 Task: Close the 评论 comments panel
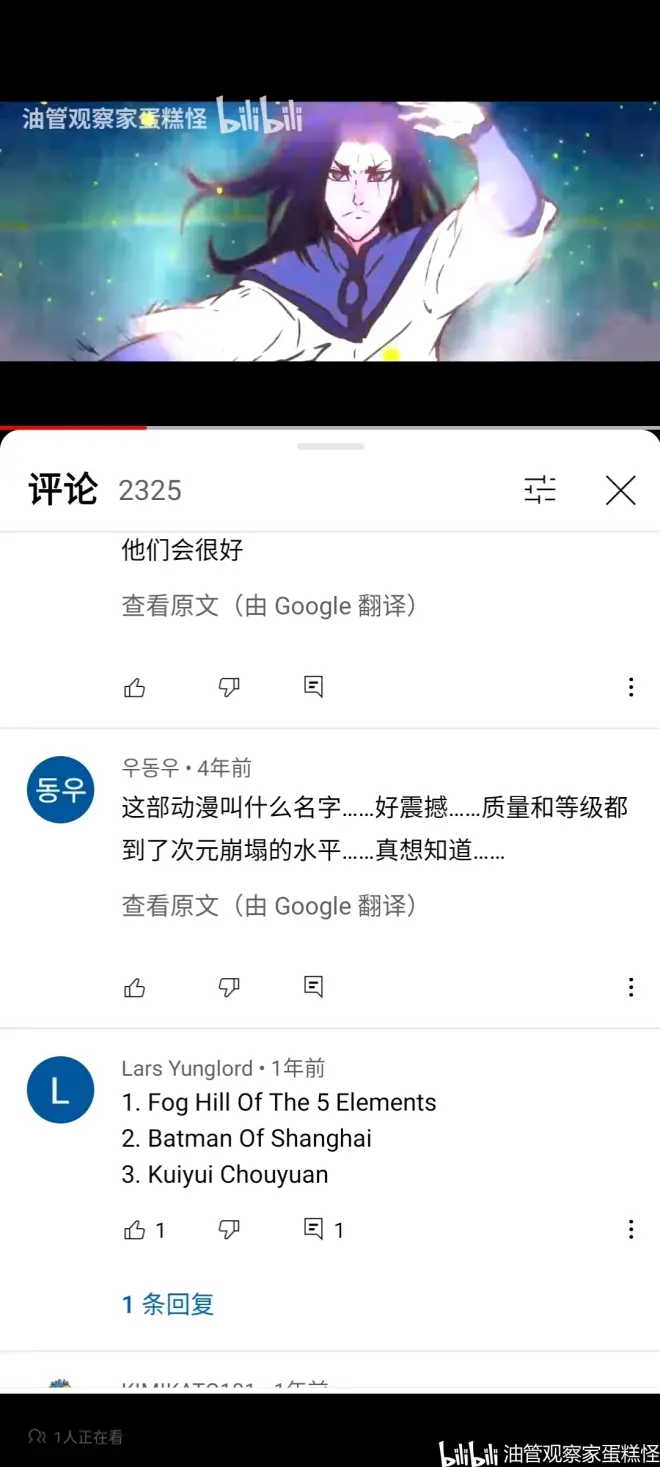pos(621,490)
